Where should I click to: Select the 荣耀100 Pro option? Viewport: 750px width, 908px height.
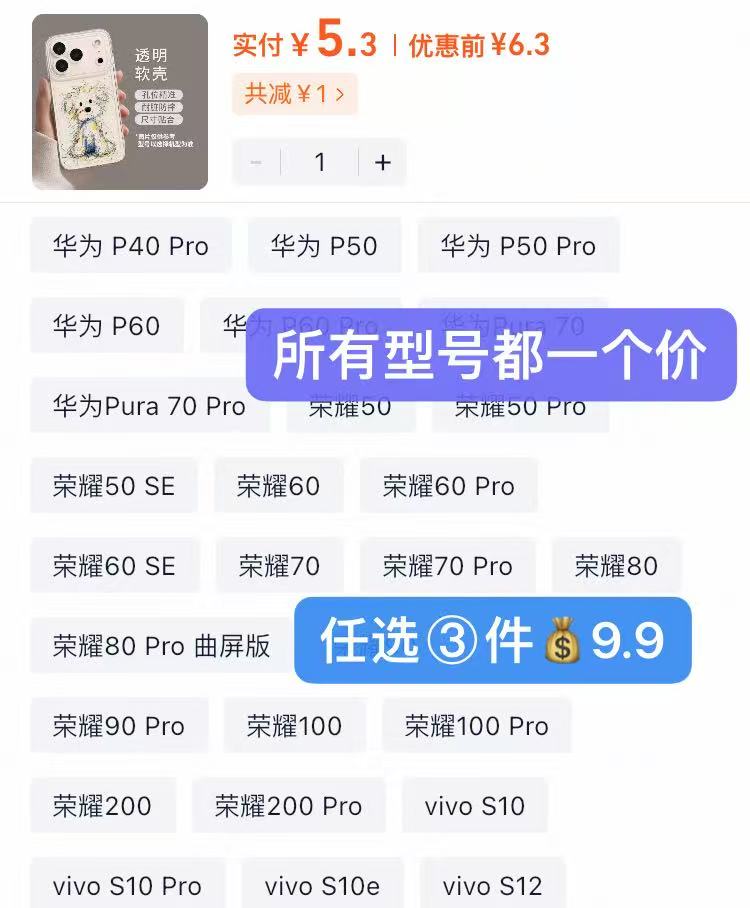click(x=476, y=726)
